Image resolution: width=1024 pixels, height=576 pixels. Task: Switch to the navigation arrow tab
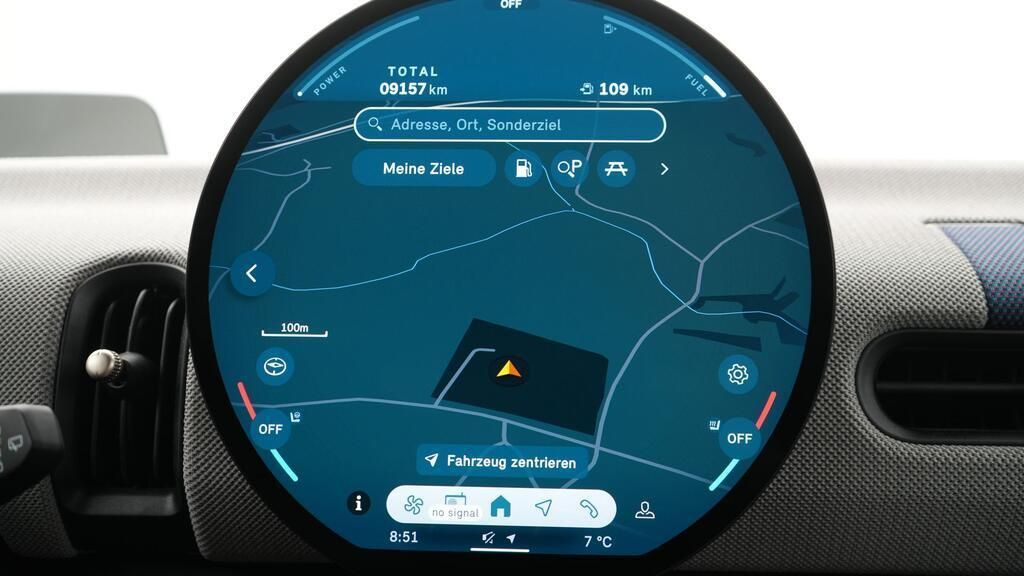click(543, 507)
